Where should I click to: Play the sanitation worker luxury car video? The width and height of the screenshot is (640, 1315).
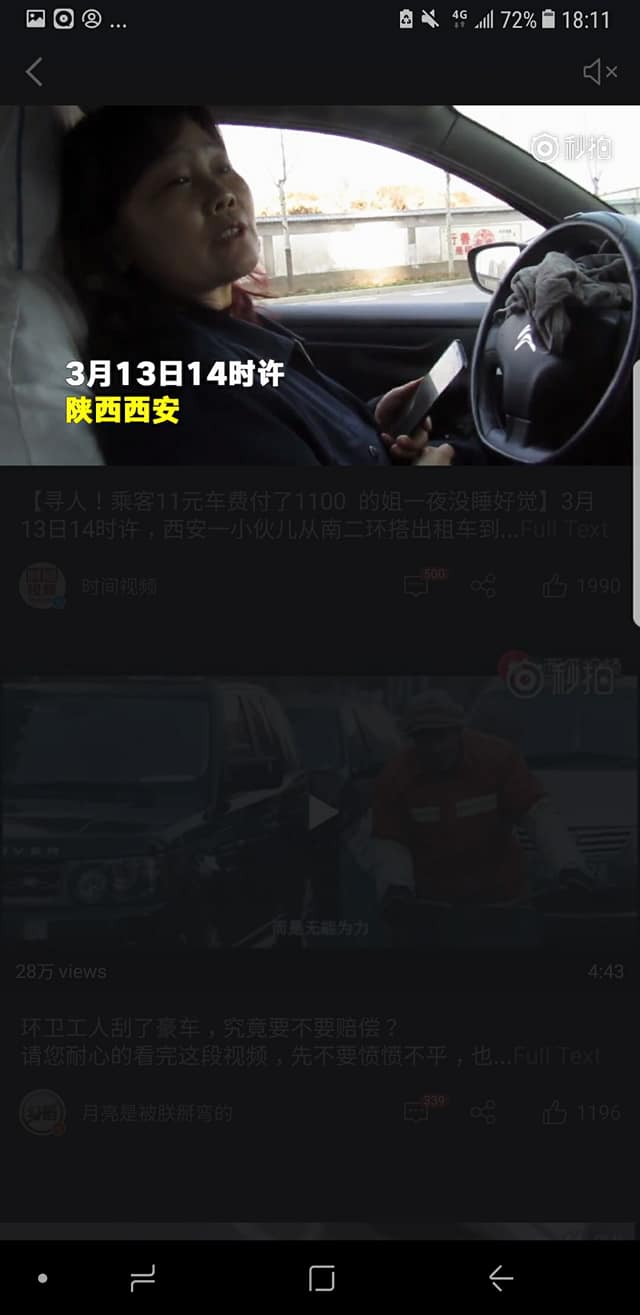(x=322, y=812)
